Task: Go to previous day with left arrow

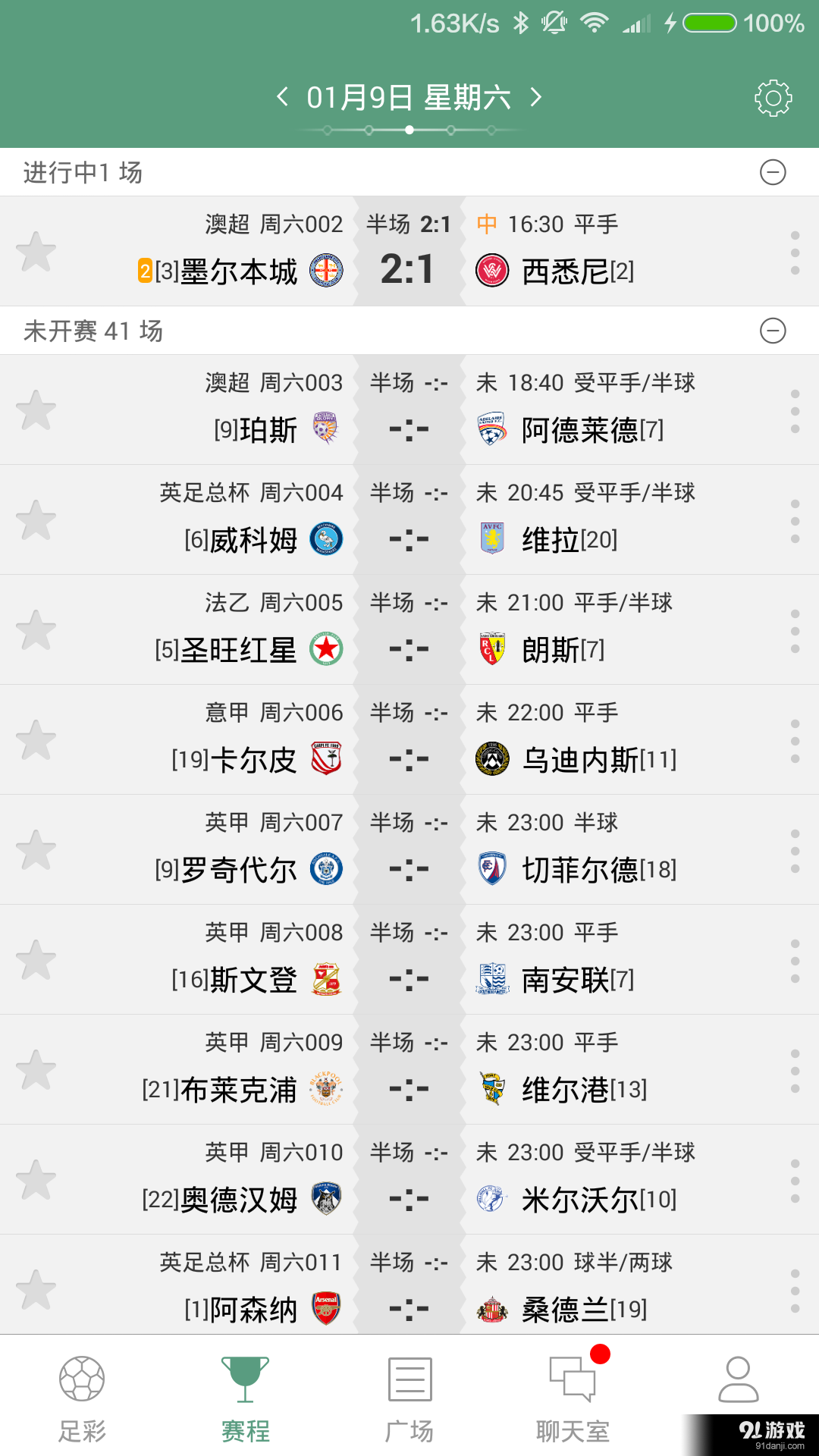Action: point(284,97)
